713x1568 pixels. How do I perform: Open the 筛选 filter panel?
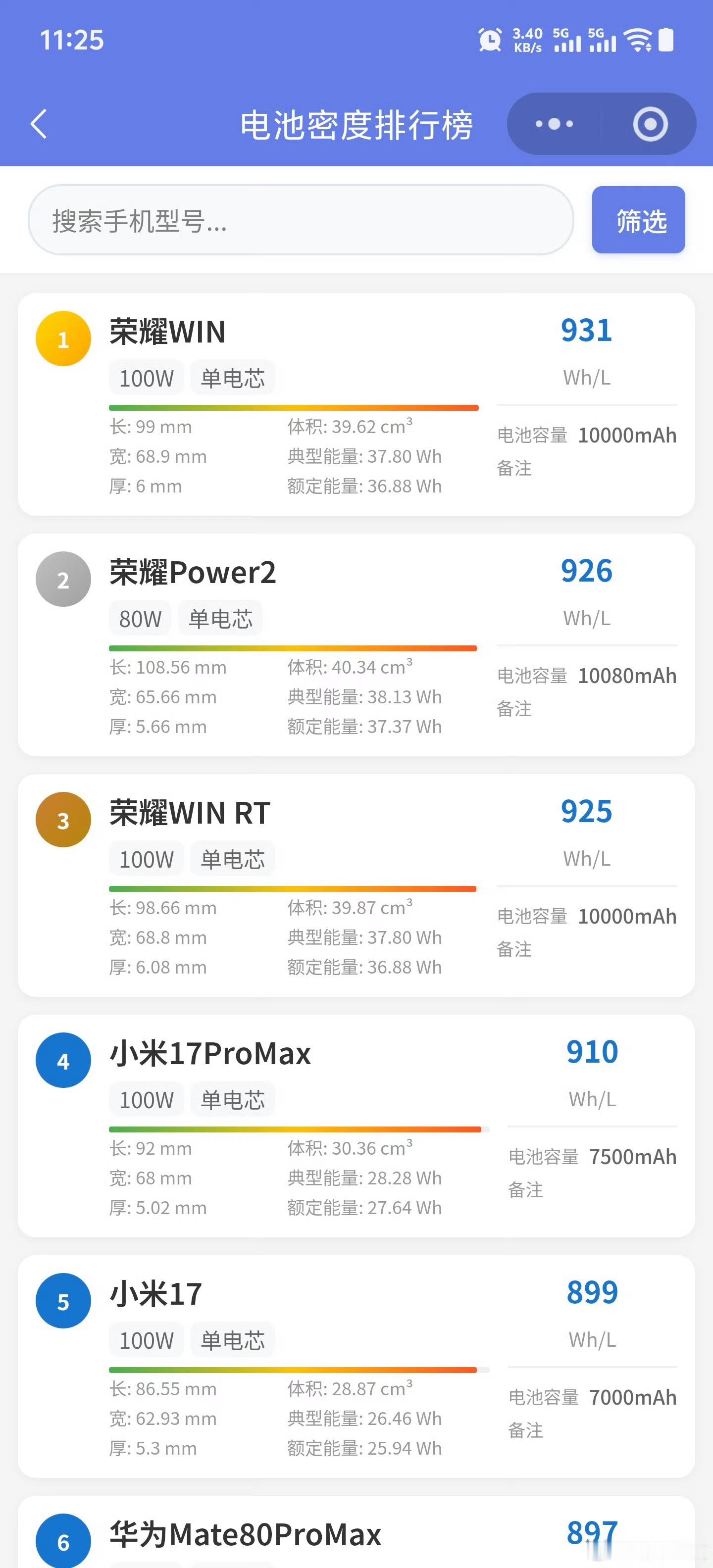point(638,220)
